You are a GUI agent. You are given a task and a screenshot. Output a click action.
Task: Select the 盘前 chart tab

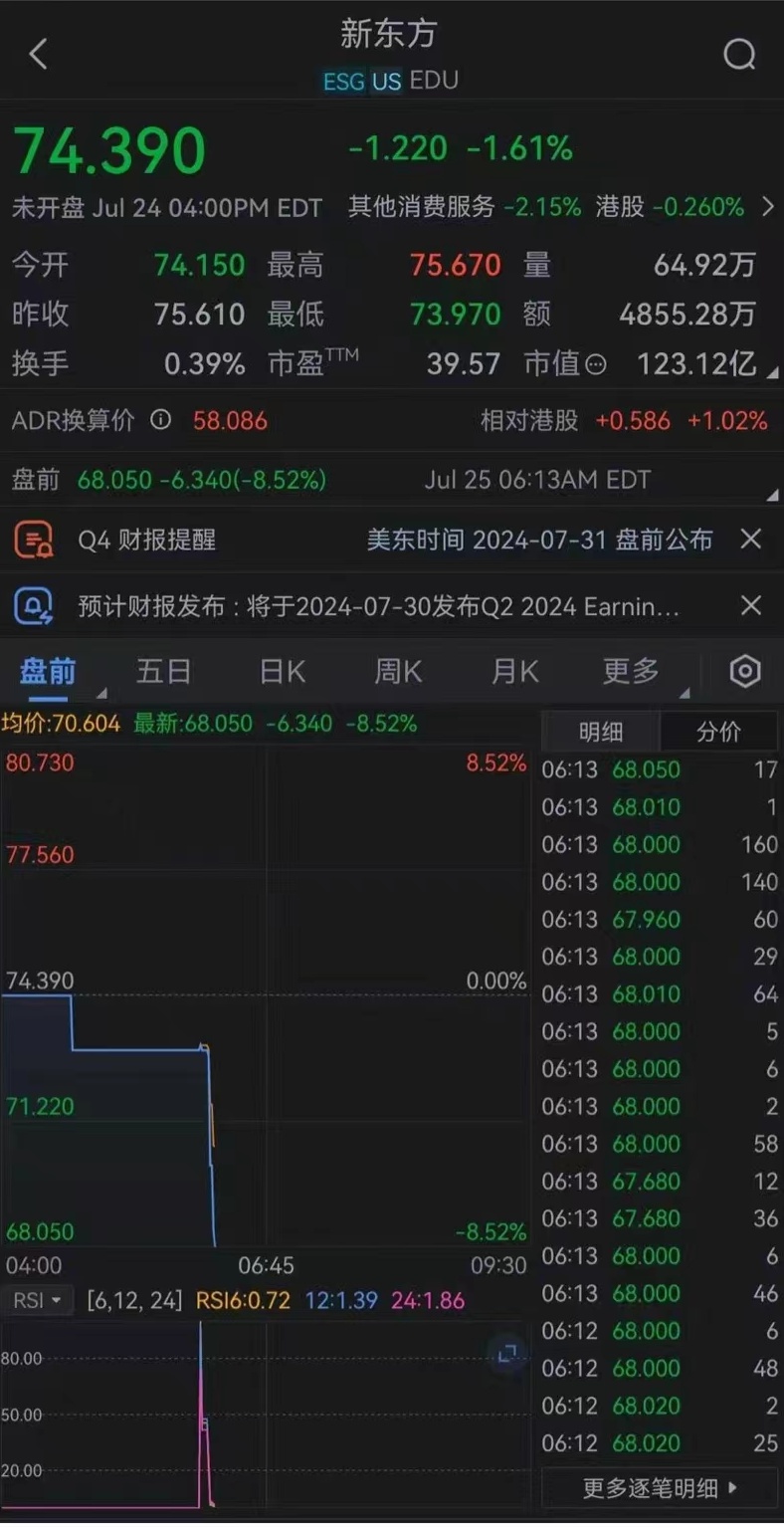coord(48,672)
